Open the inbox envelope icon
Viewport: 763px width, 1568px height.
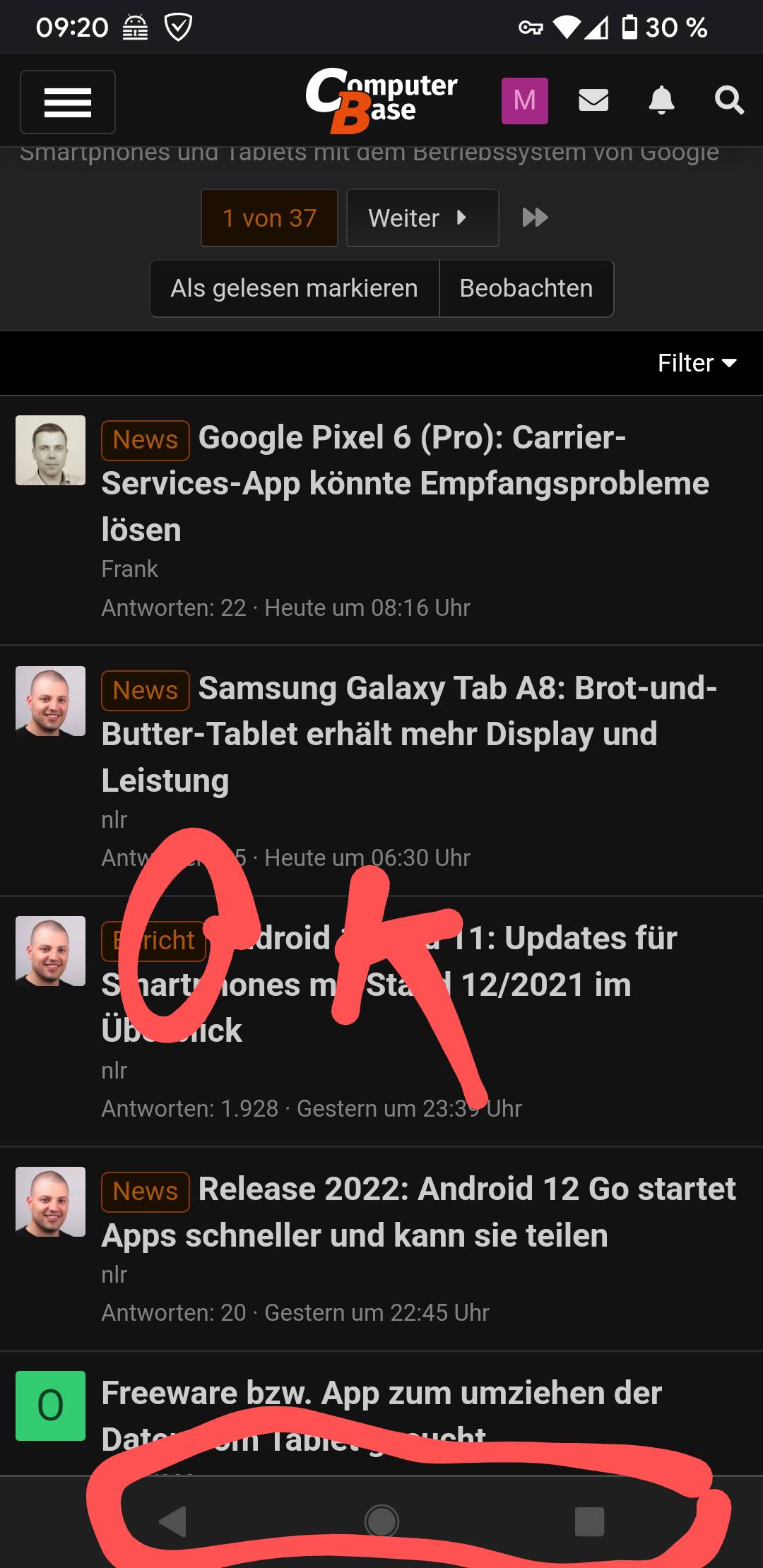593,100
